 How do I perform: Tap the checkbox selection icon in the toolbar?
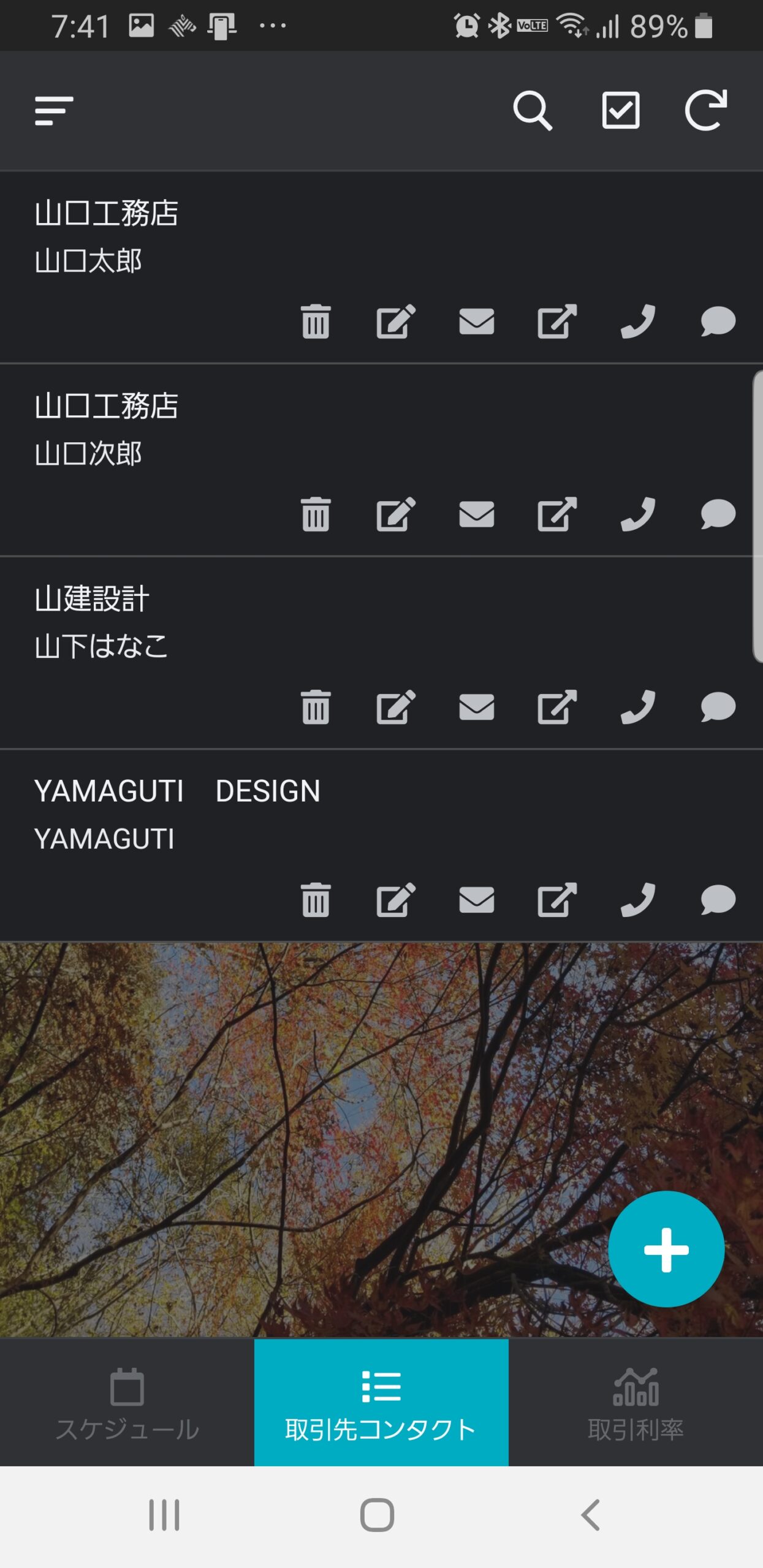621,111
